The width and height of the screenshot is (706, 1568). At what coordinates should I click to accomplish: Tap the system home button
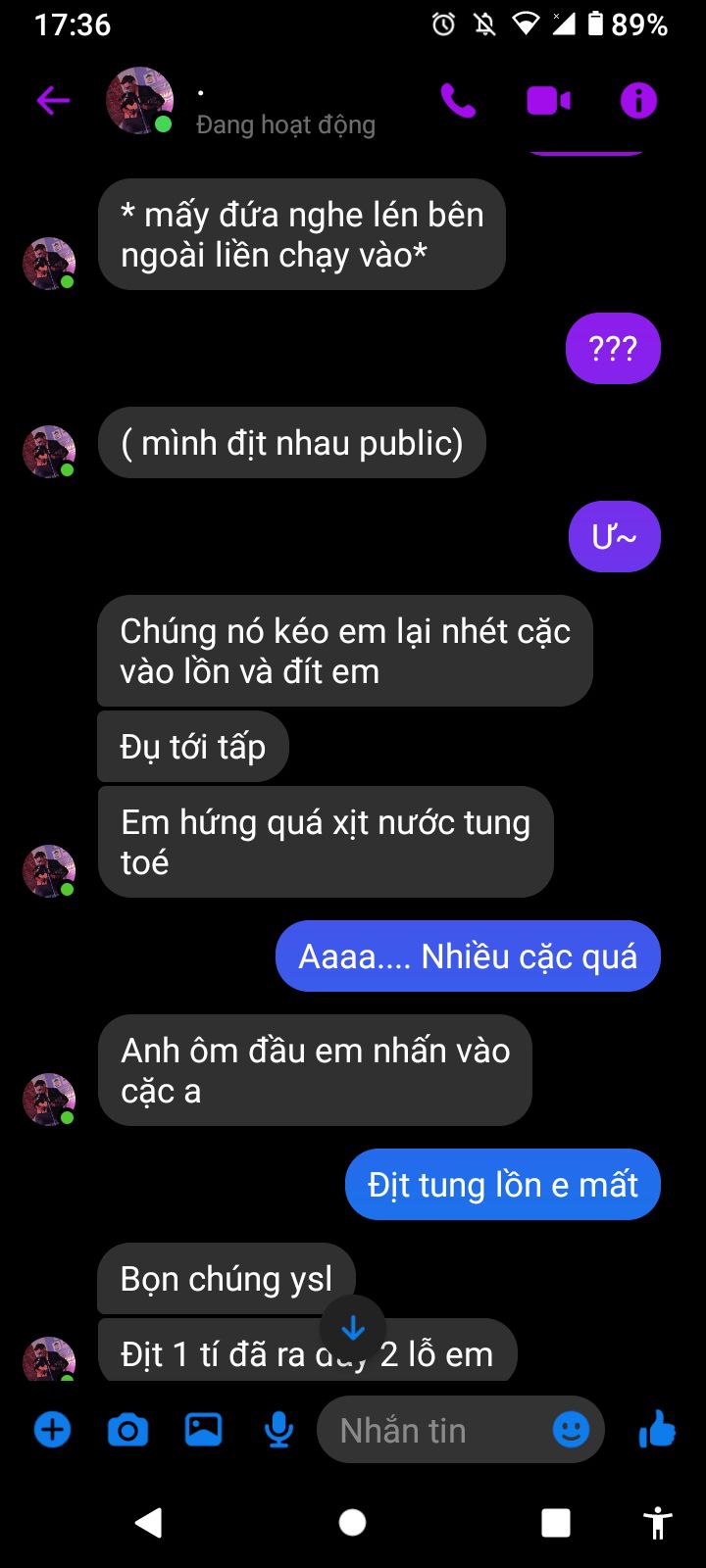point(352,1522)
